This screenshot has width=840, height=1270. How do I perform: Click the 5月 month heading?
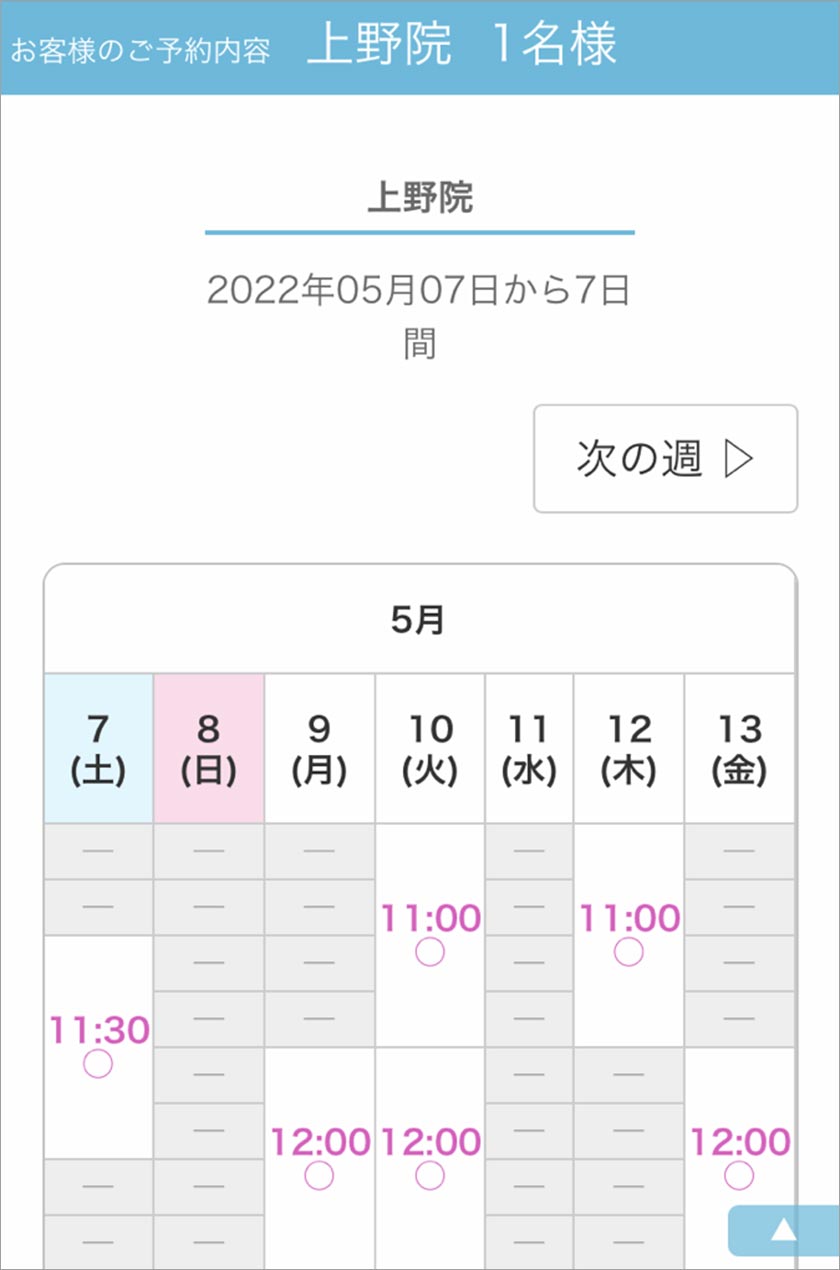[419, 618]
